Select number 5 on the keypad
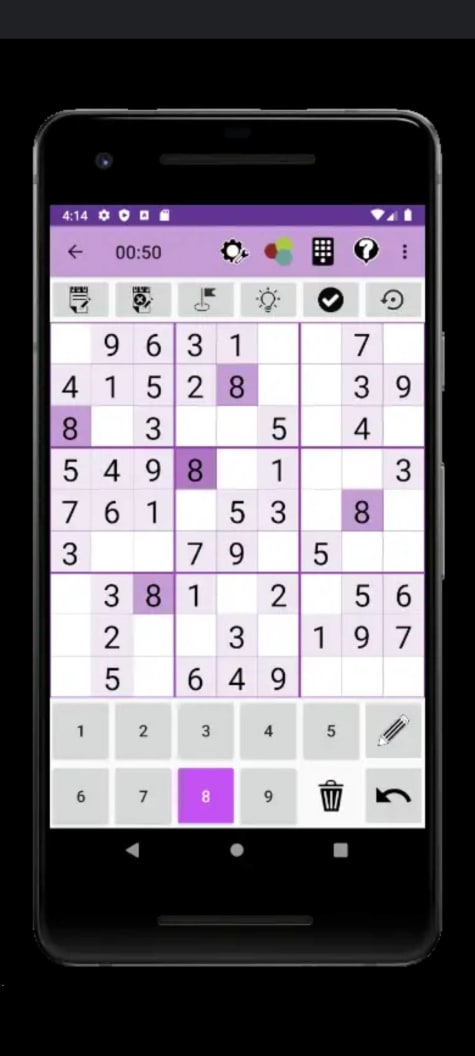This screenshot has width=475, height=1056. tap(331, 731)
